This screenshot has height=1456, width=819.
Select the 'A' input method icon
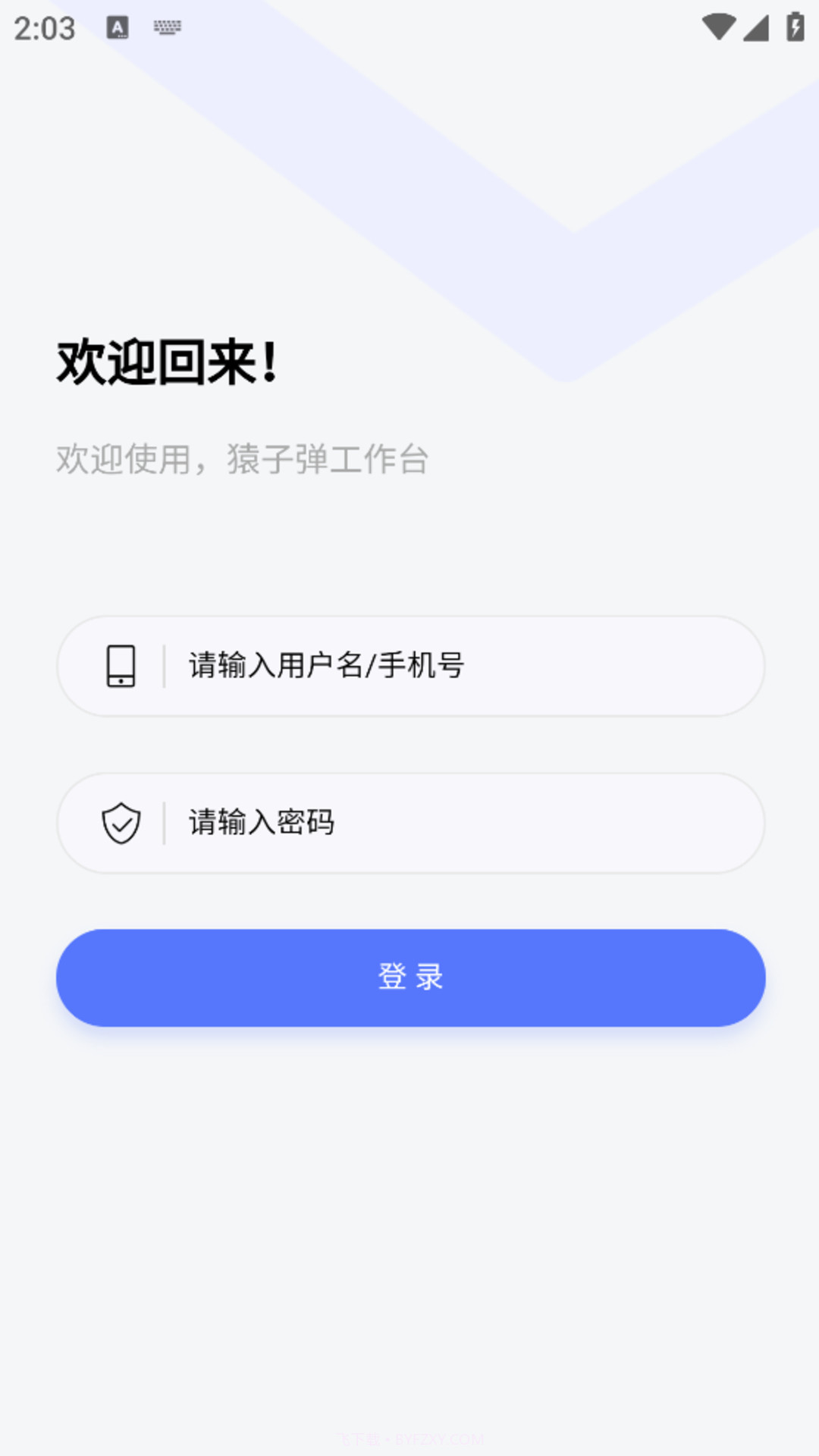(x=118, y=28)
